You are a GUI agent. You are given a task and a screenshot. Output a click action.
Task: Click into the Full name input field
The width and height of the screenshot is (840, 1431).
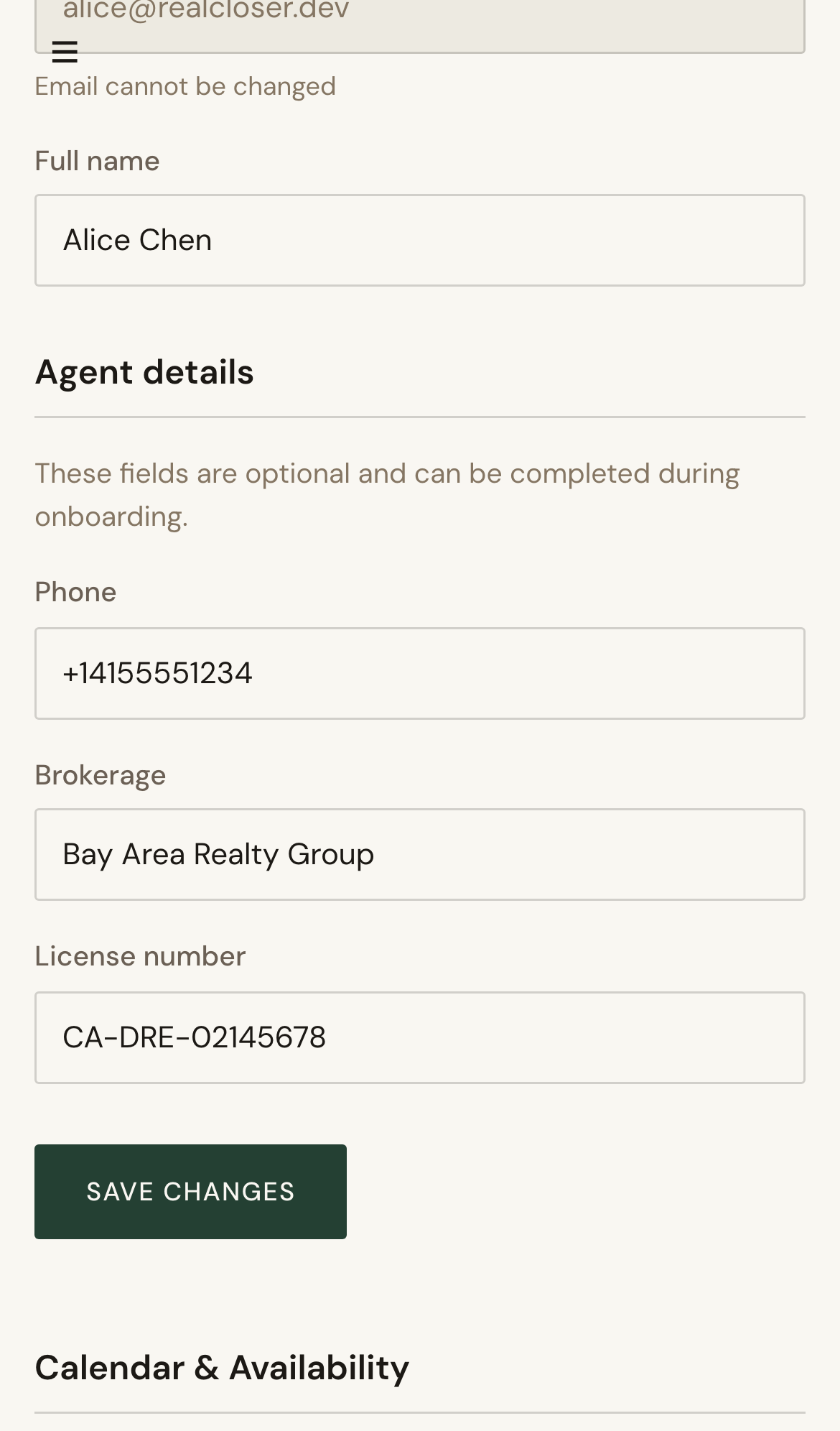[420, 239]
